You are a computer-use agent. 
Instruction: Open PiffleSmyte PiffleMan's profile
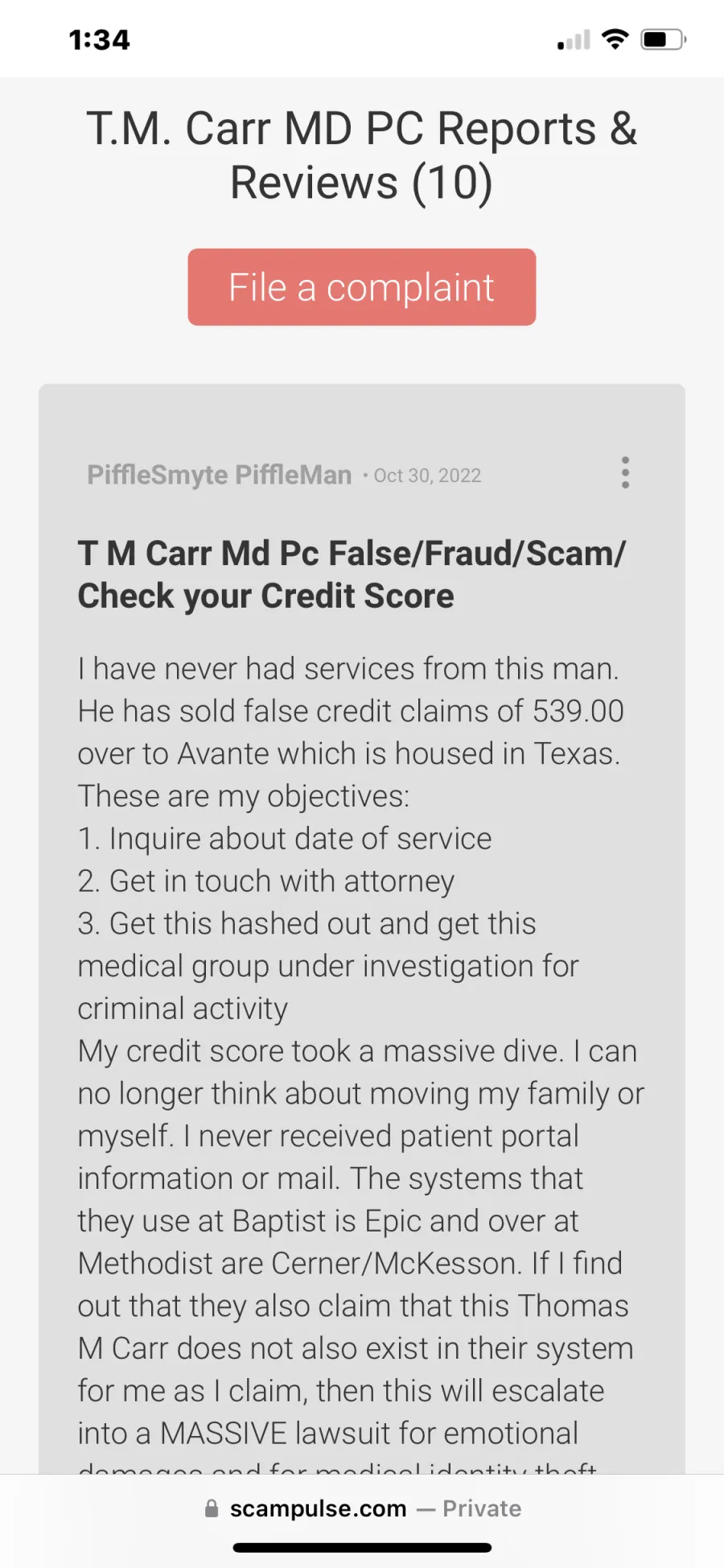(x=219, y=475)
